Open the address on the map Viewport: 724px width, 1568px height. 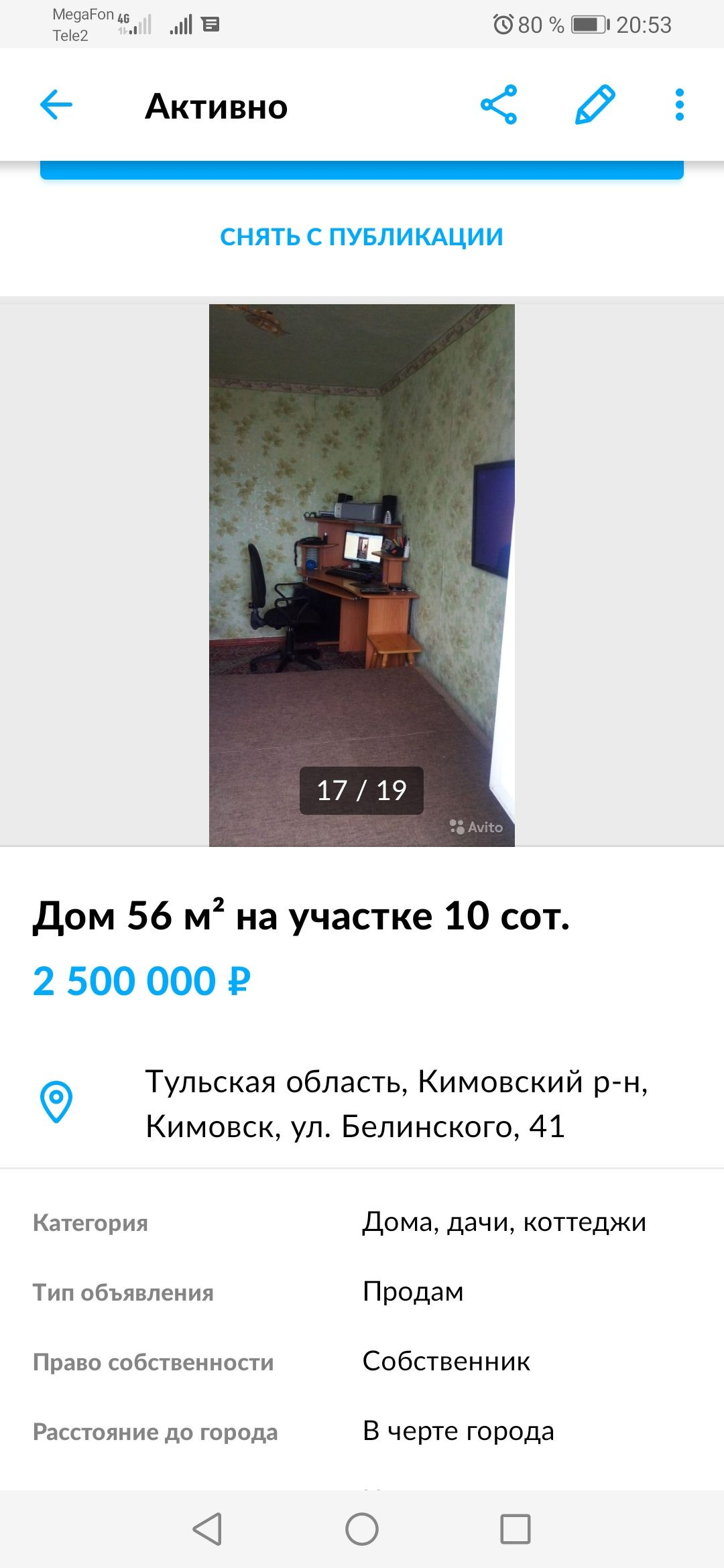[396, 1103]
